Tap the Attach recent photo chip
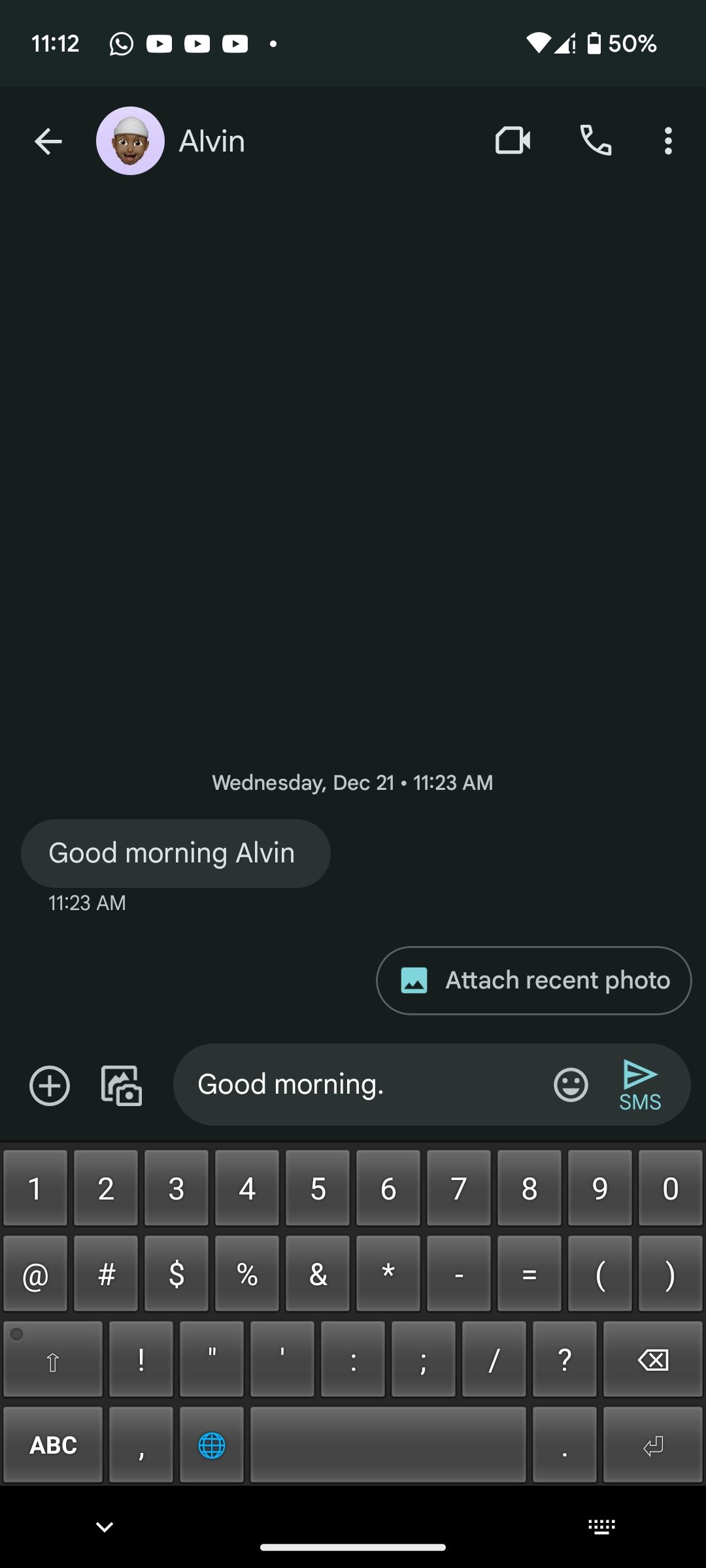The image size is (706, 1568). tap(533, 980)
